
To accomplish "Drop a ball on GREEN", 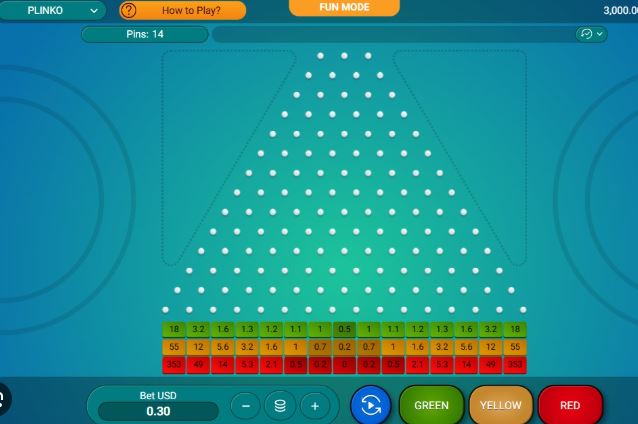I will point(431,405).
